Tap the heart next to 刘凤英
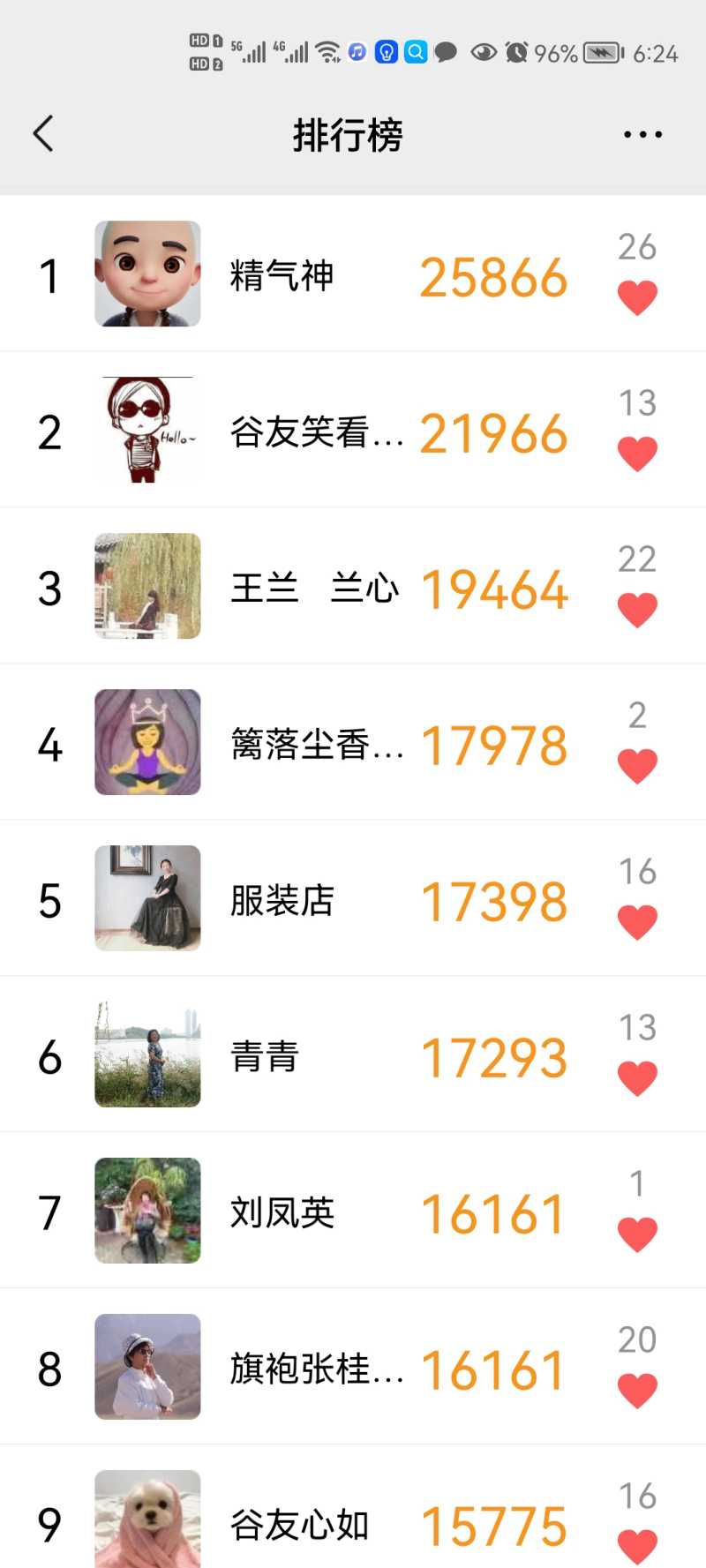Image resolution: width=706 pixels, height=1568 pixels. point(637,1234)
